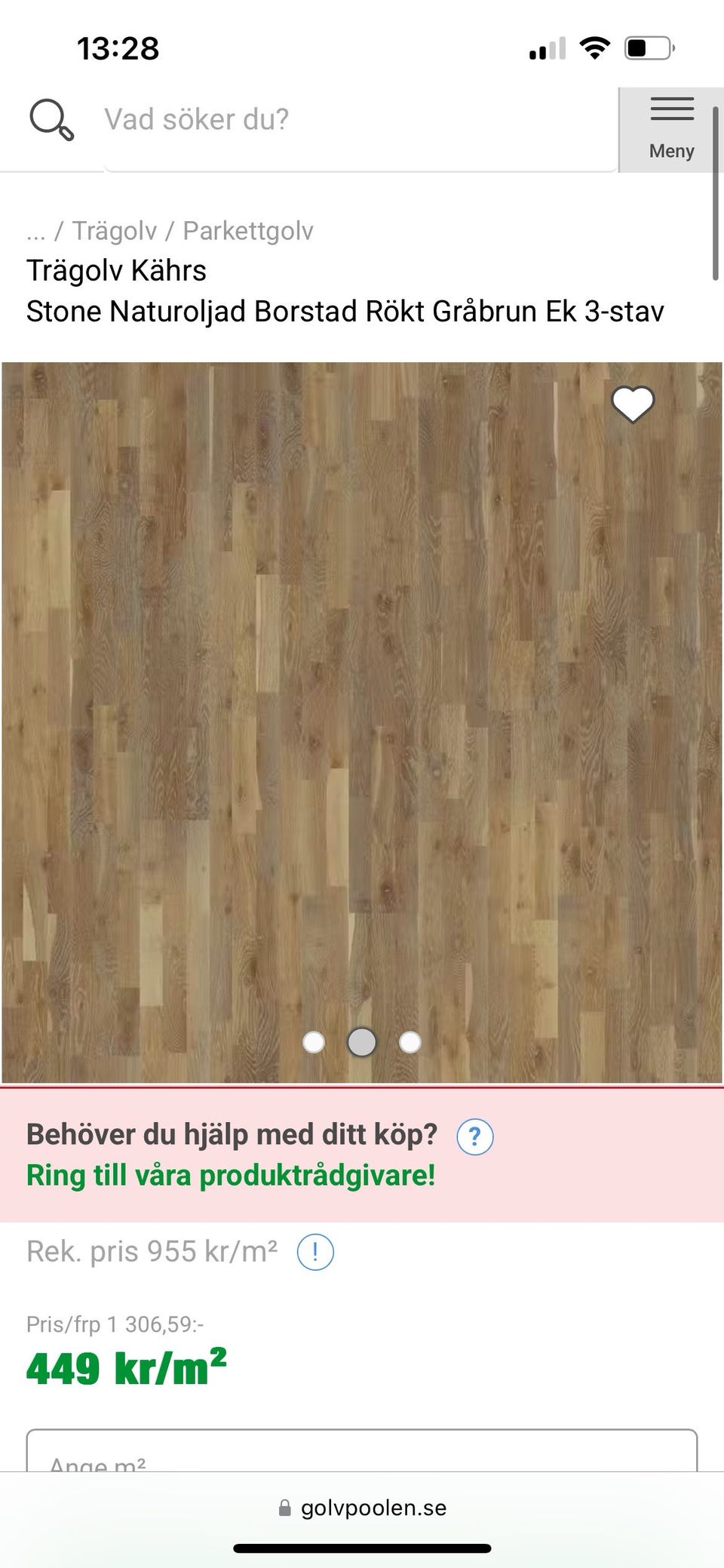Open the Trägolv breadcrumb link
The image size is (724, 1568).
tap(115, 230)
